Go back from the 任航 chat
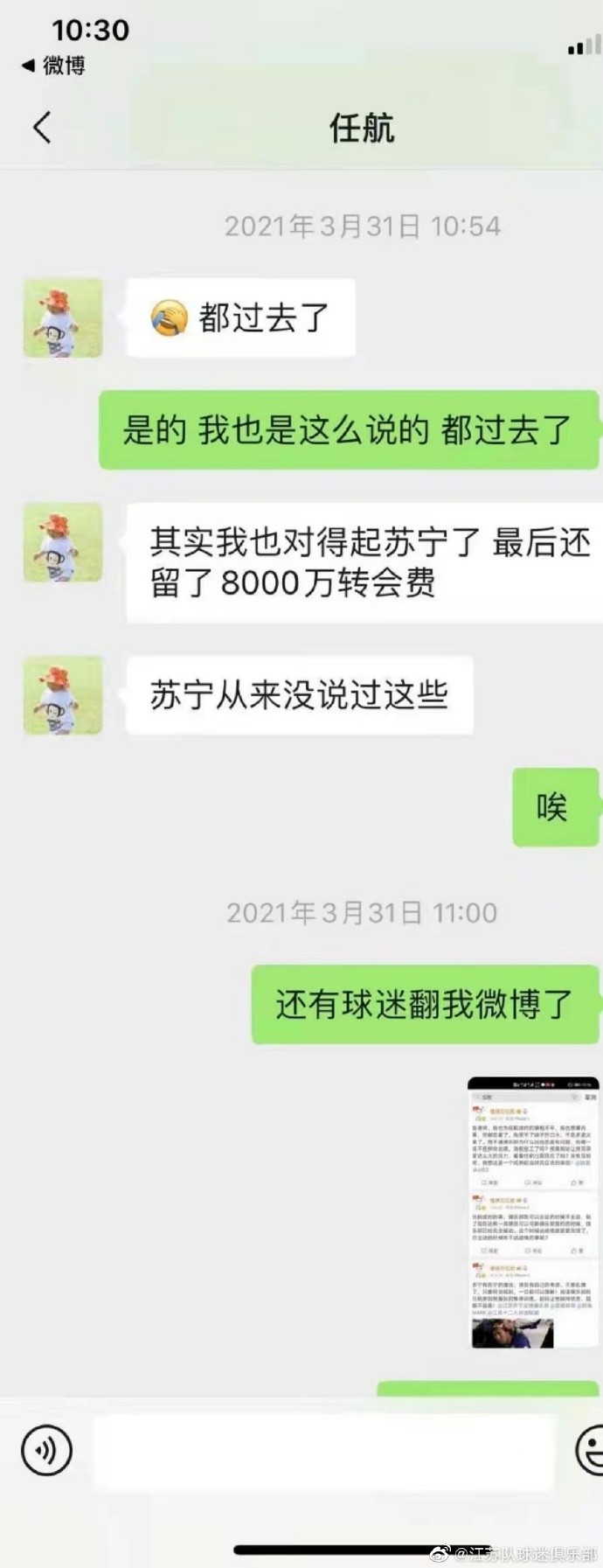The image size is (603, 1568). pyautogui.click(x=42, y=128)
